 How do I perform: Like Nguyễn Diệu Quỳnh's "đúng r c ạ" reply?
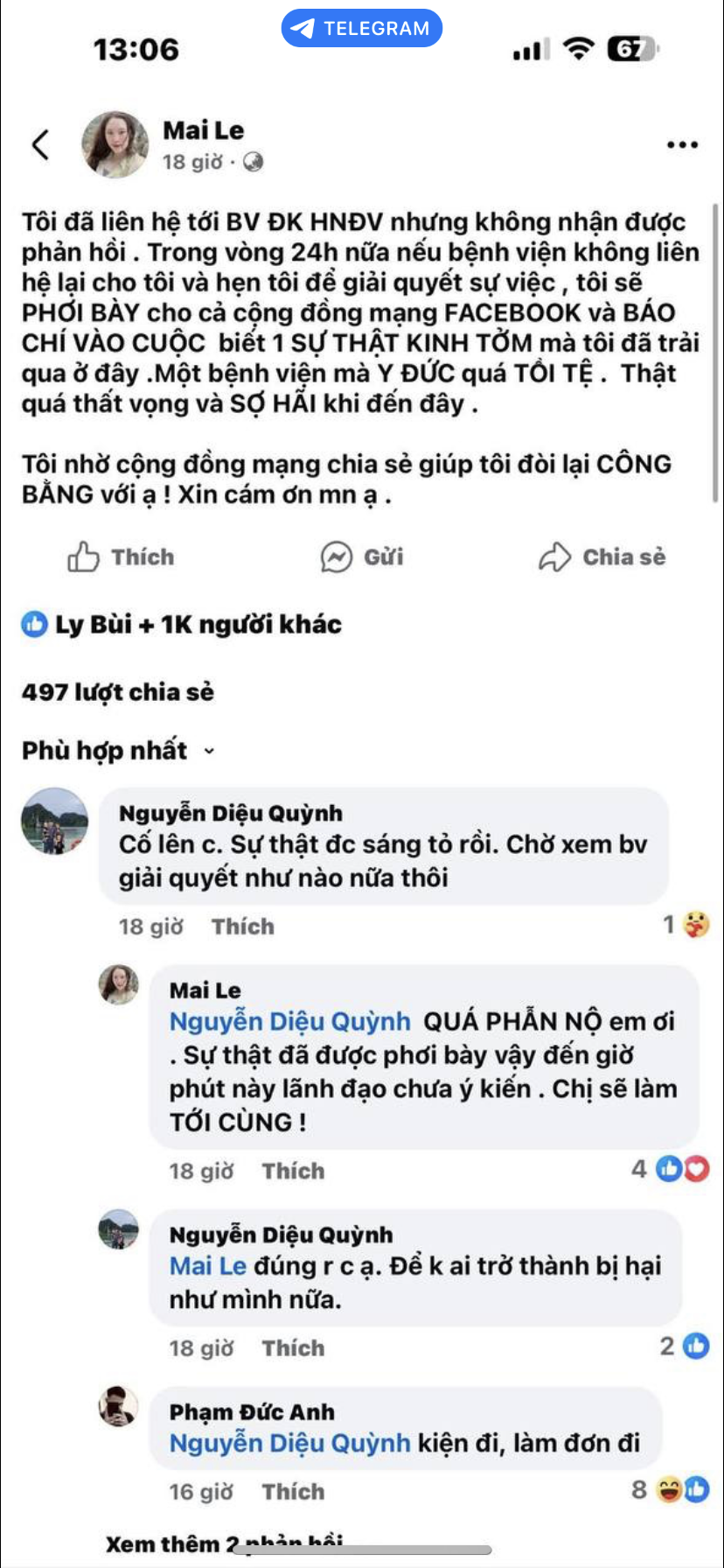tap(293, 1348)
